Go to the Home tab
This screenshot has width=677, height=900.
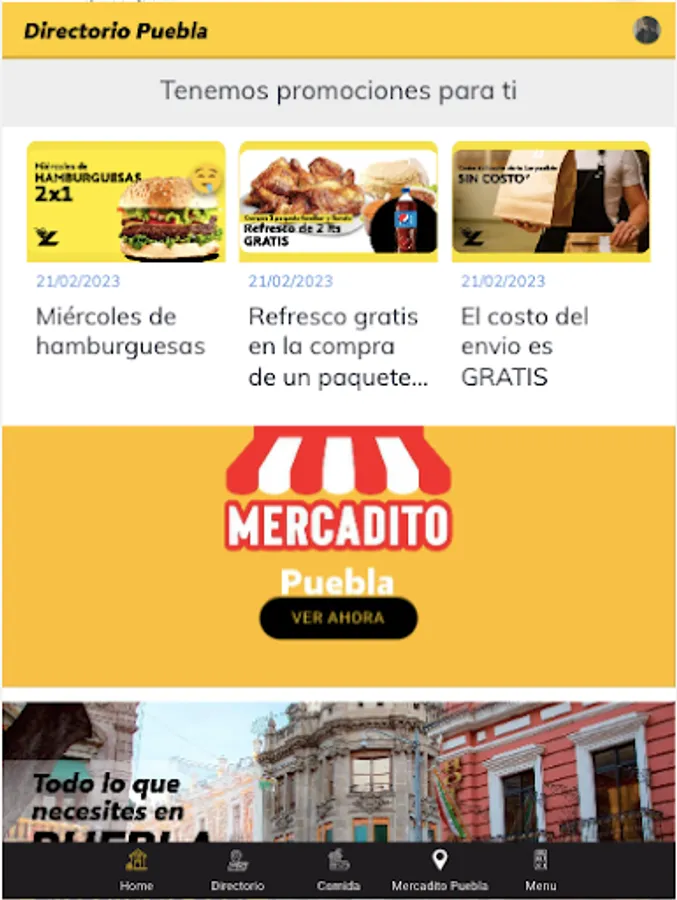136,870
